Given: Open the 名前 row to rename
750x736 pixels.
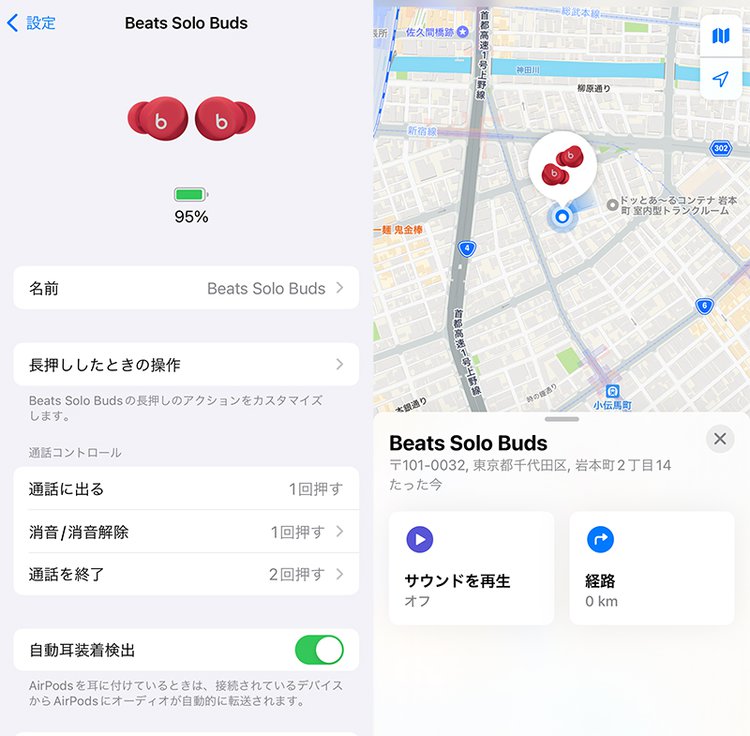Looking at the screenshot, I should tap(186, 288).
